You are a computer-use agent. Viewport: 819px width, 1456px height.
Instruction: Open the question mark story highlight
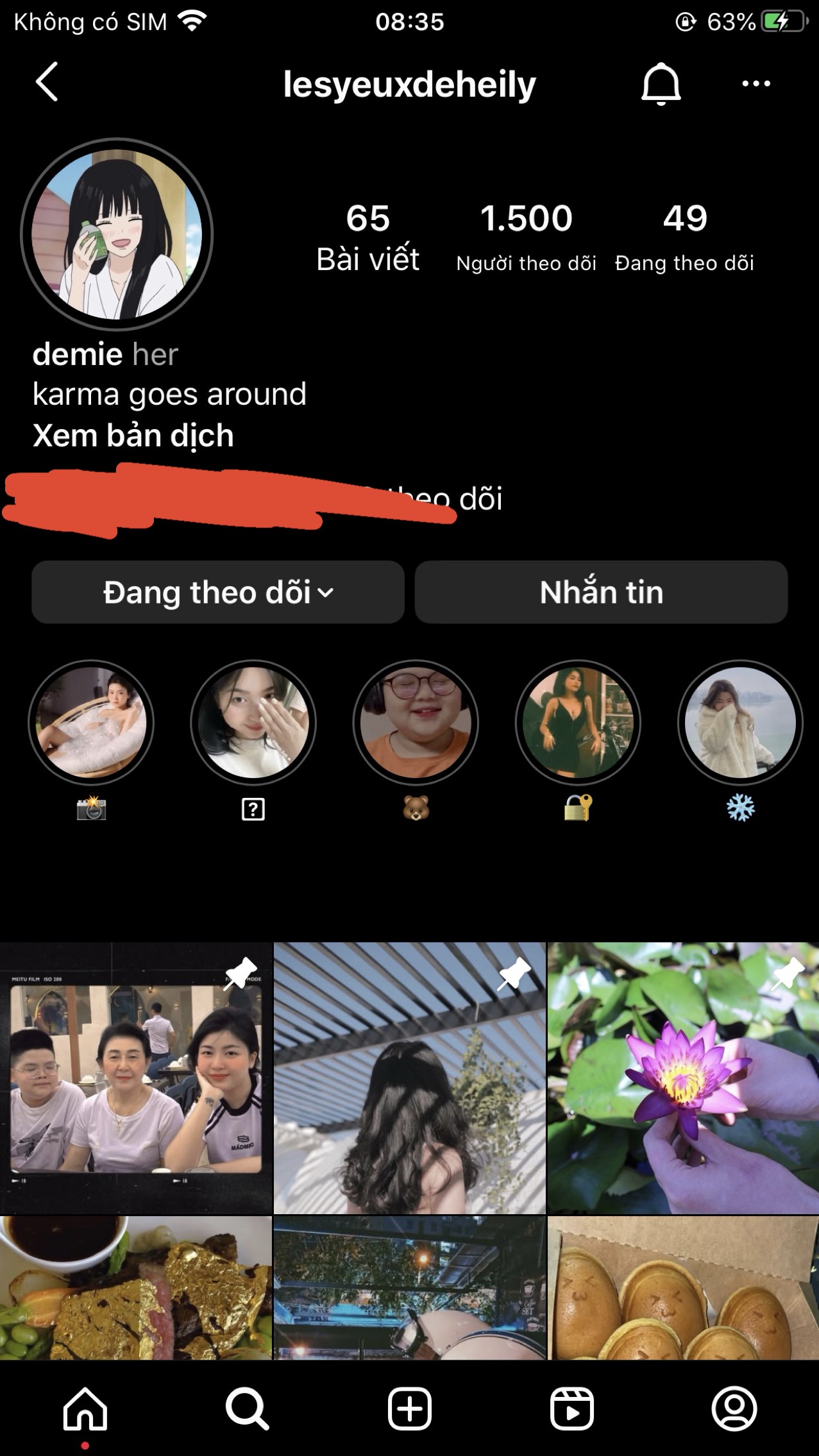point(253,723)
